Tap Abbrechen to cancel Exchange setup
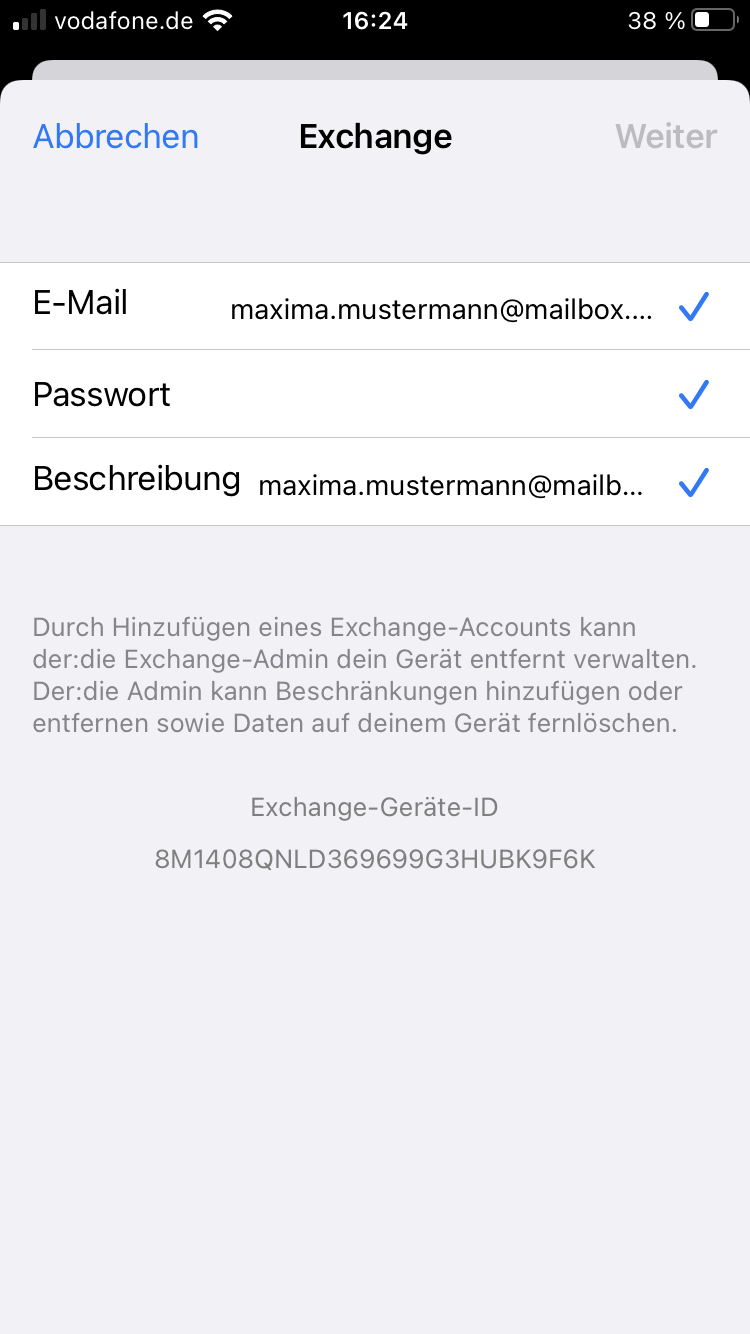This screenshot has width=750, height=1334. [x=116, y=136]
